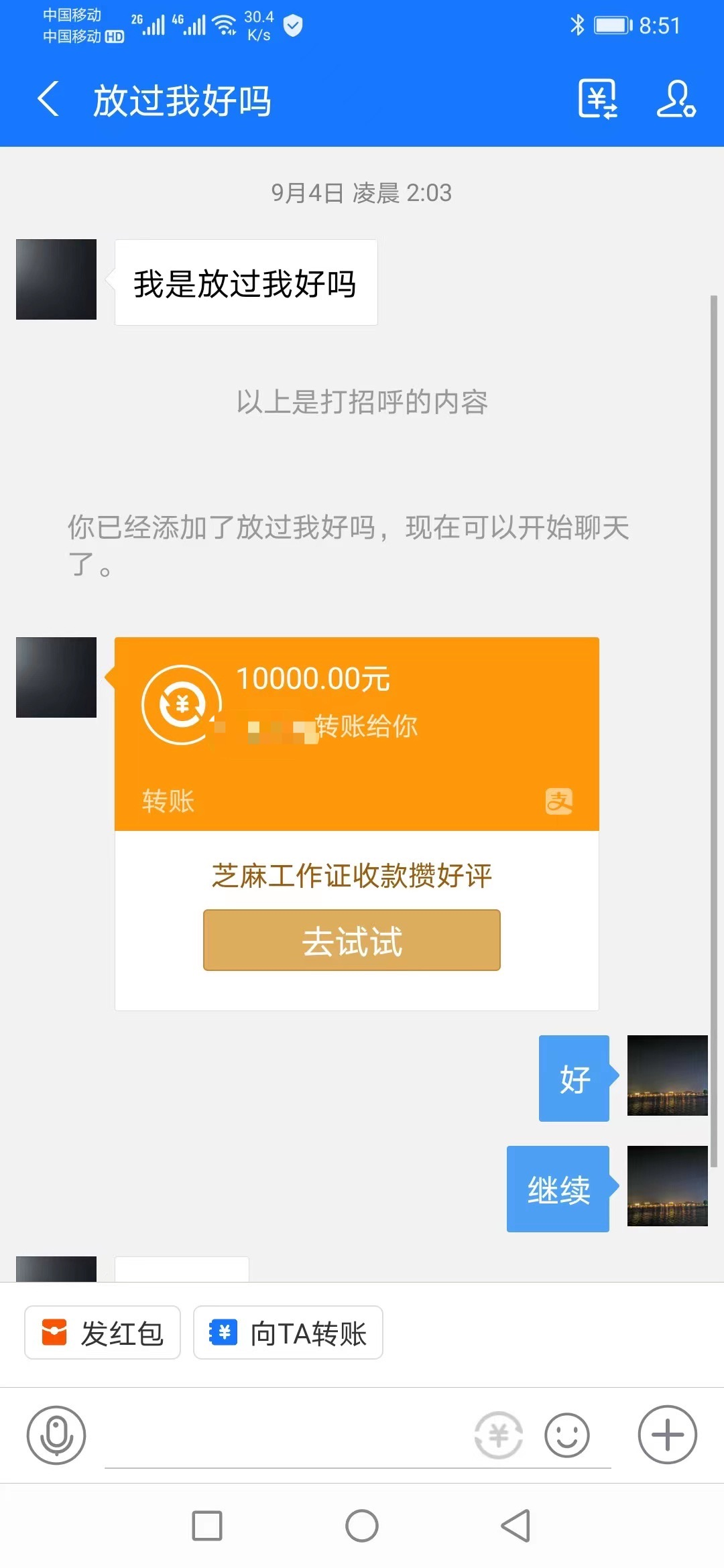Tap the ¥ transfer icon in the input bar
Image resolution: width=724 pixels, height=1568 pixels.
497,1435
